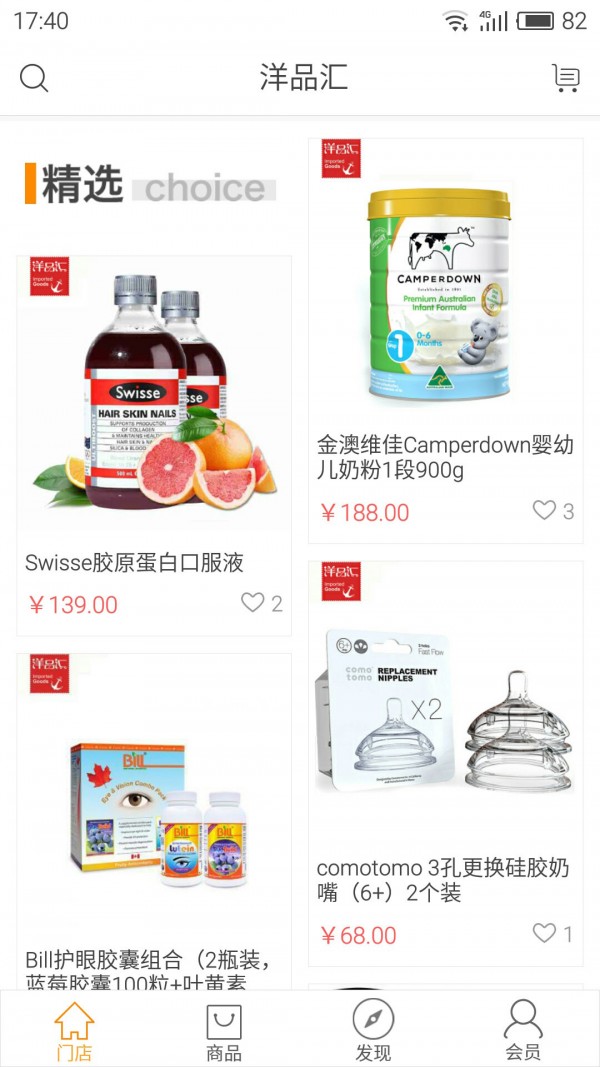Open the search icon
Viewport: 600px width, 1067px height.
(34, 78)
